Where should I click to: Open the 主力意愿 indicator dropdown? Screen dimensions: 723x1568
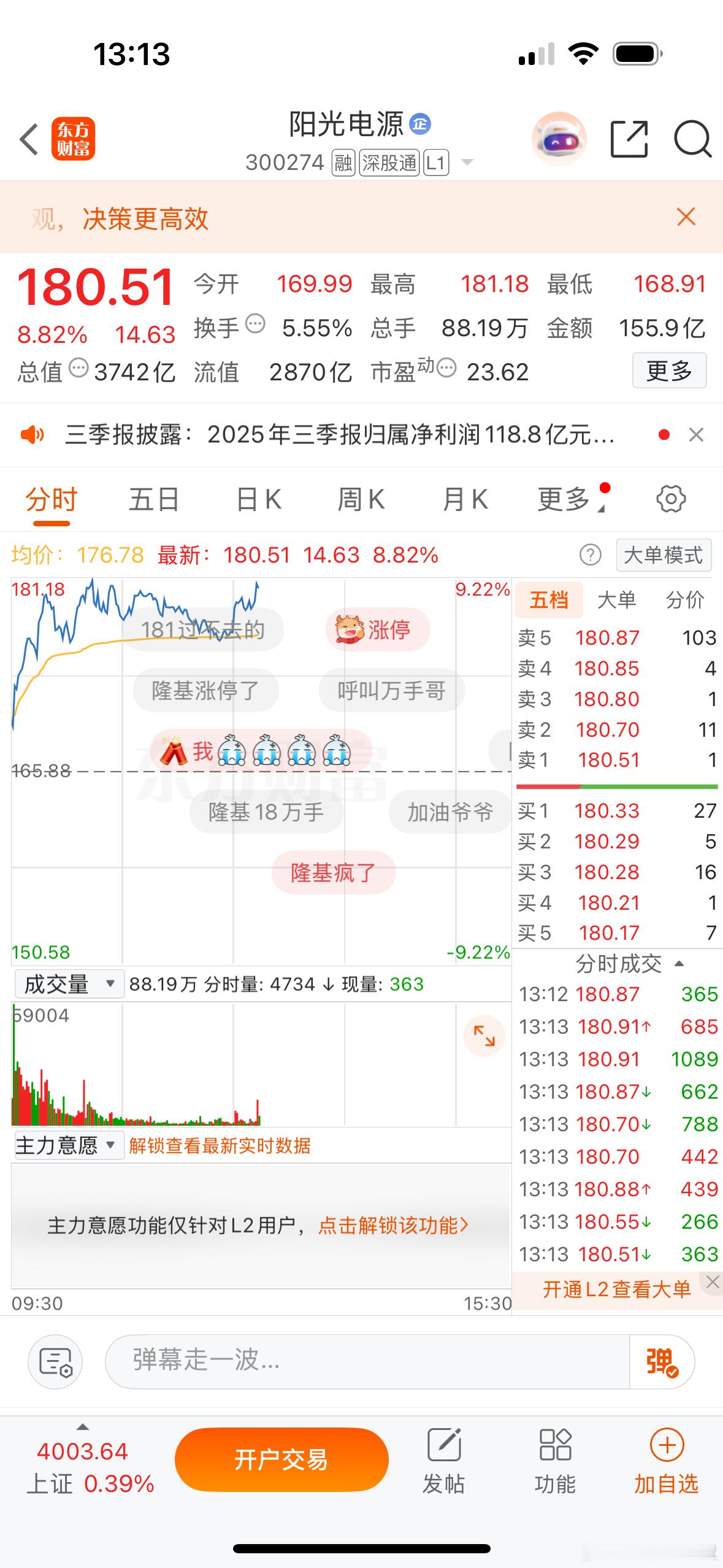67,1145
